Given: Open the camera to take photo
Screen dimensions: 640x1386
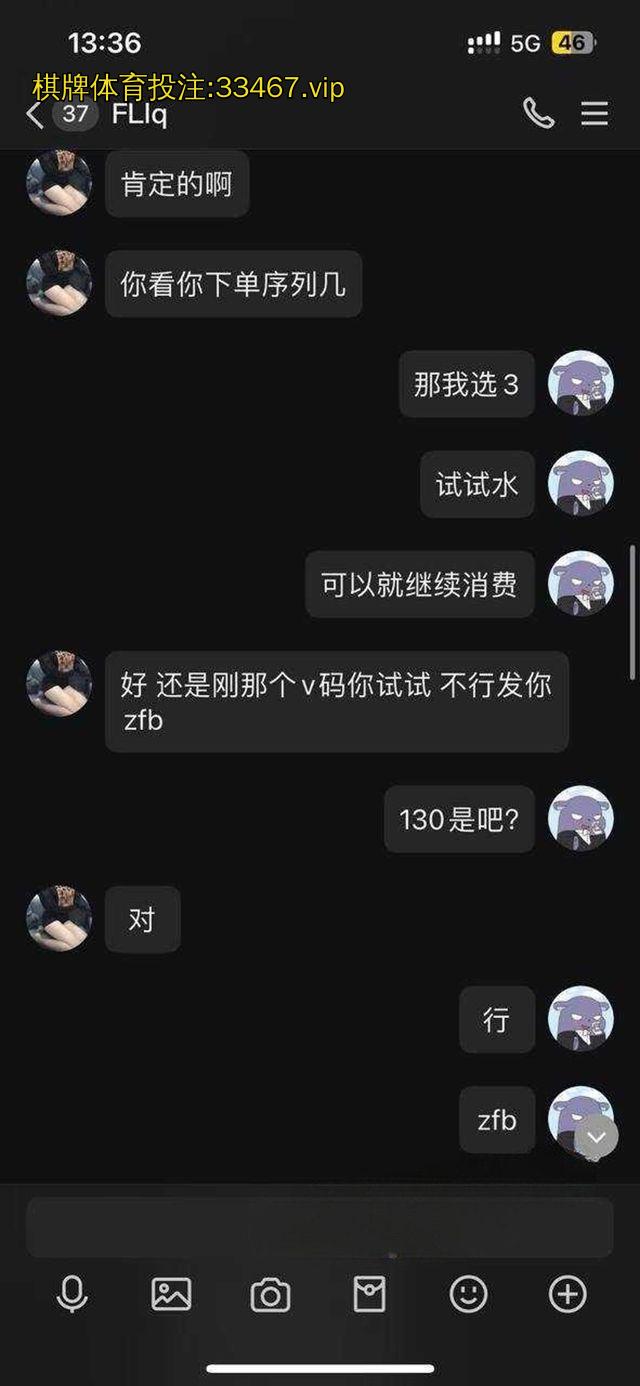Looking at the screenshot, I should 270,1295.
